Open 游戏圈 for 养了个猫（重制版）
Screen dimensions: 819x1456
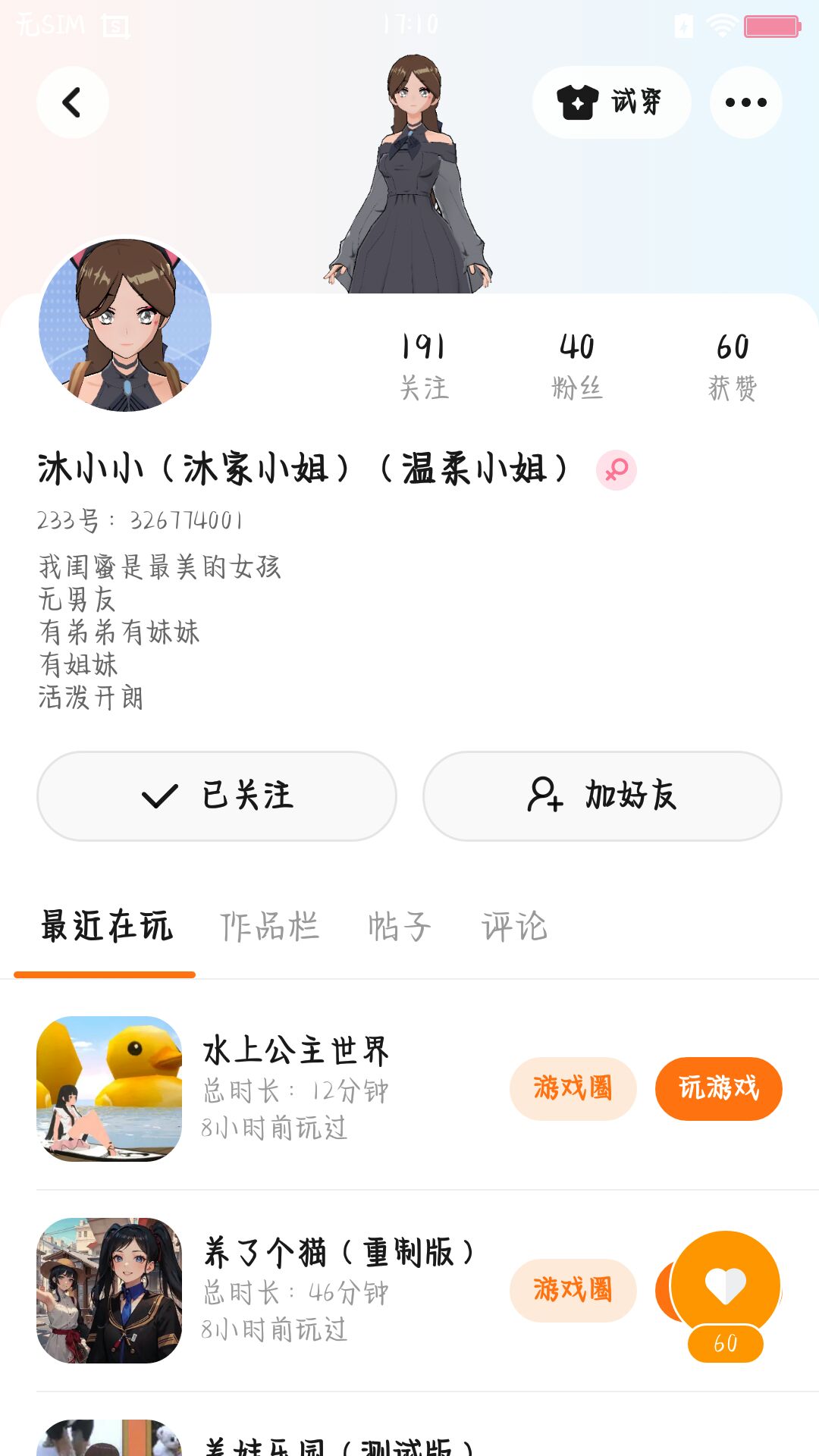(x=573, y=1290)
